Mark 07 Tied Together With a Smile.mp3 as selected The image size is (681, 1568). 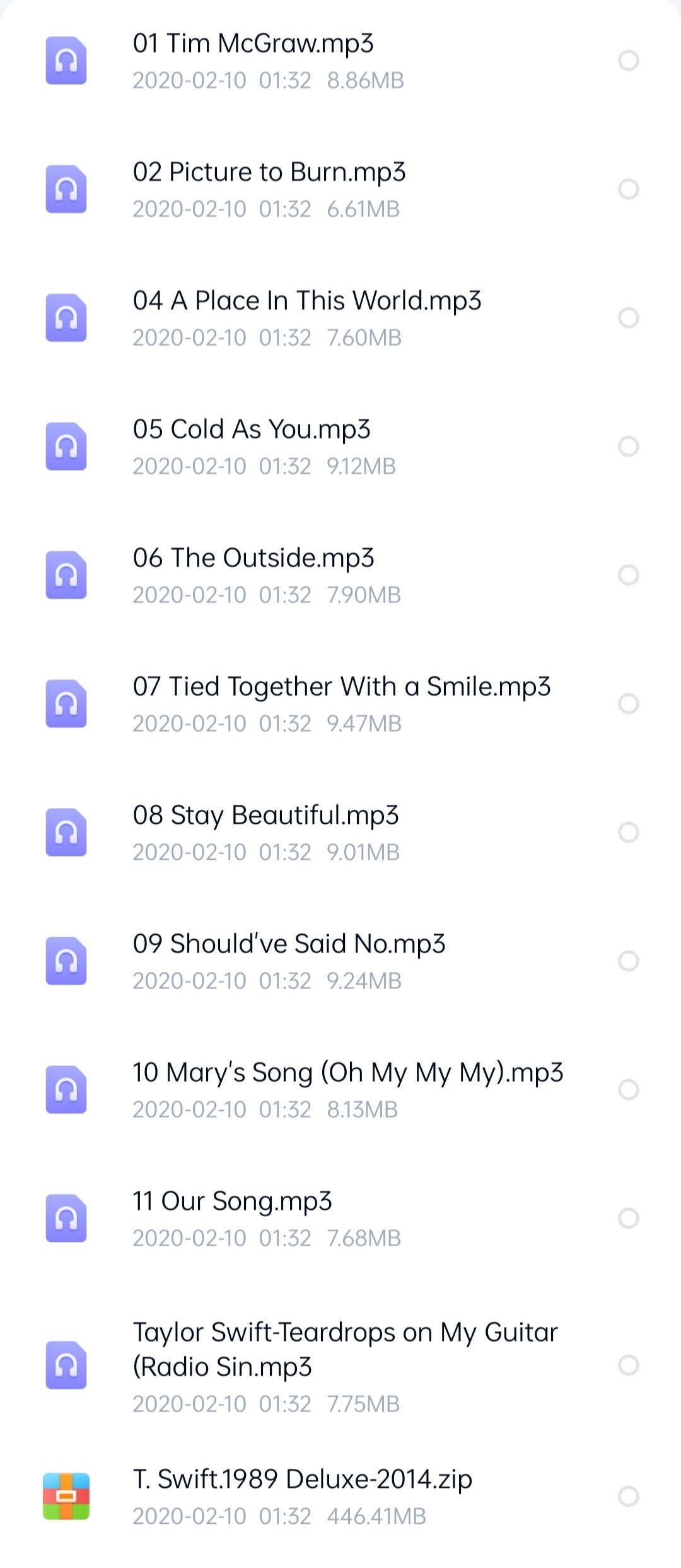(628, 703)
